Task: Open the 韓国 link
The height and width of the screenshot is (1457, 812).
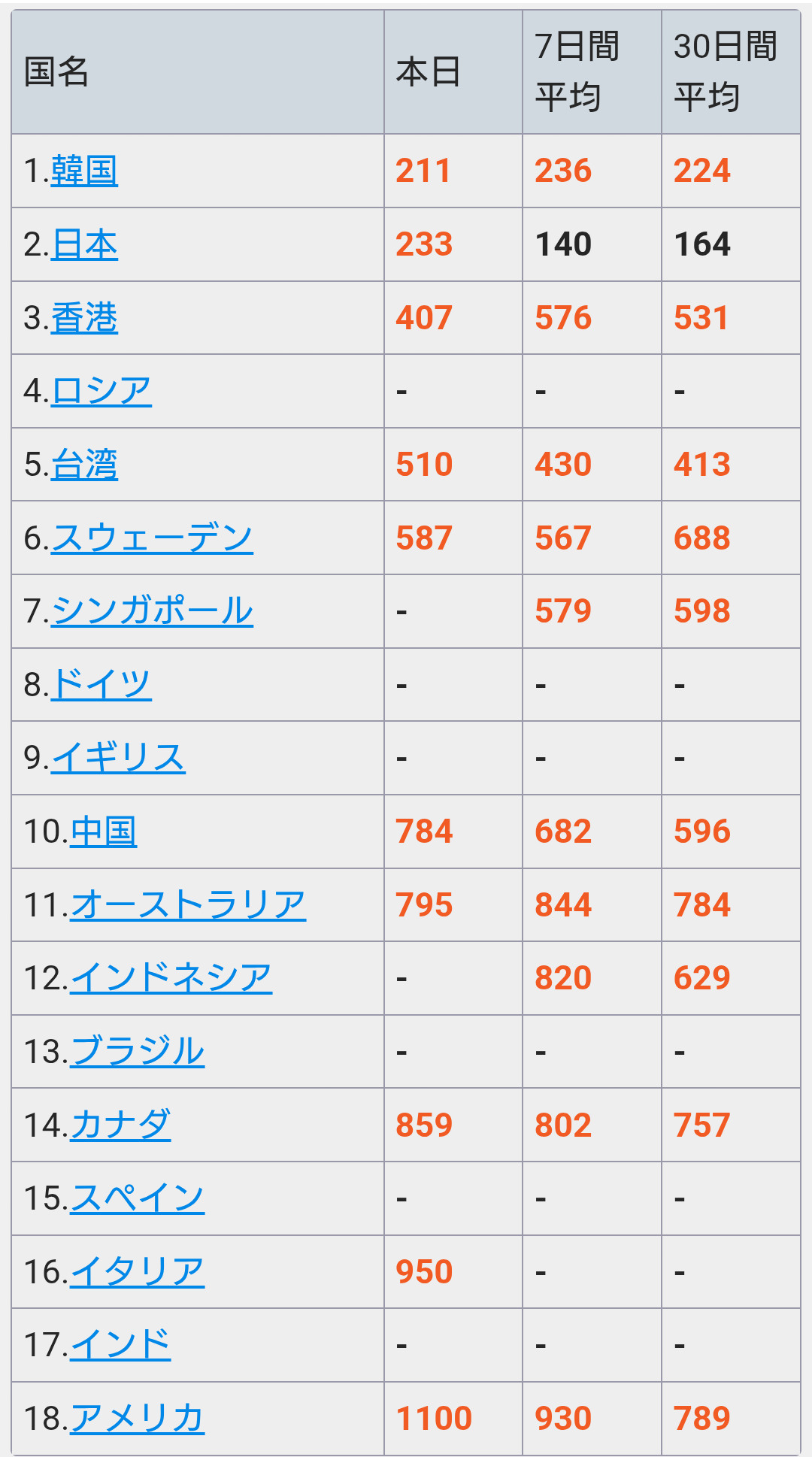Action: 84,171
